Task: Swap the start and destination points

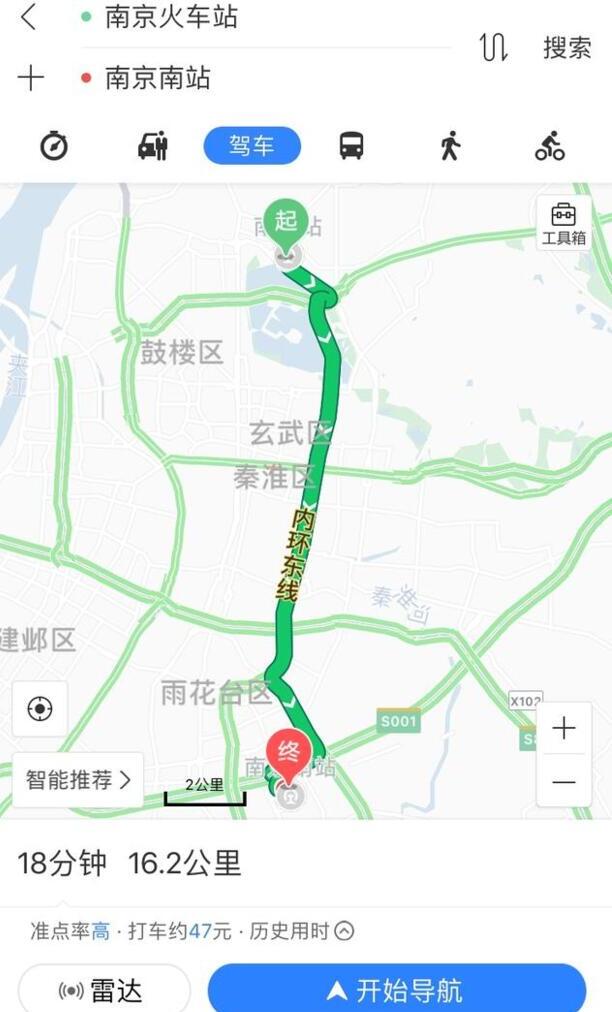Action: [x=494, y=47]
